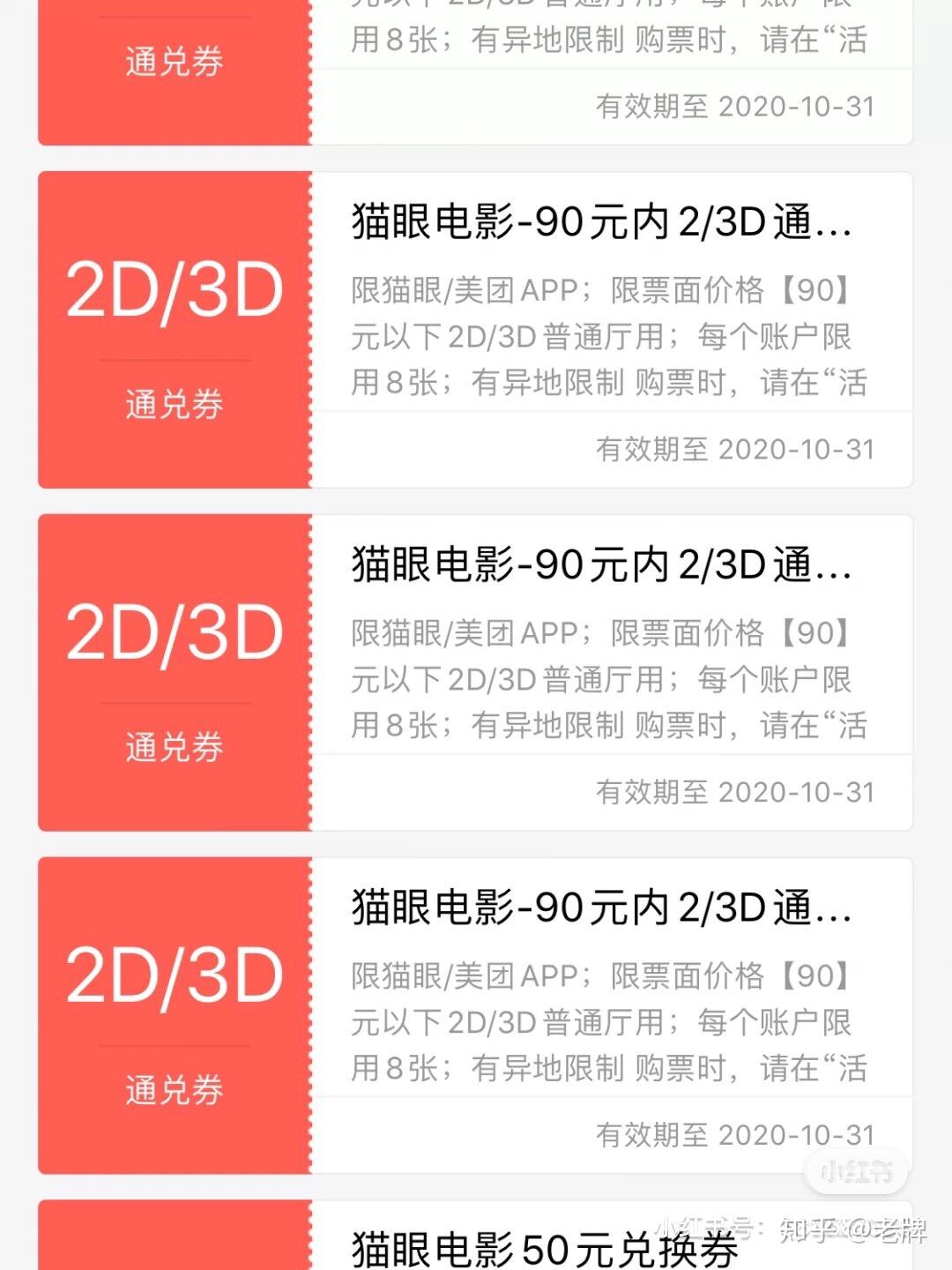Image resolution: width=952 pixels, height=1270 pixels.
Task: Open the 猫眼电影50元兑换券 coupon card
Action: (544, 1247)
